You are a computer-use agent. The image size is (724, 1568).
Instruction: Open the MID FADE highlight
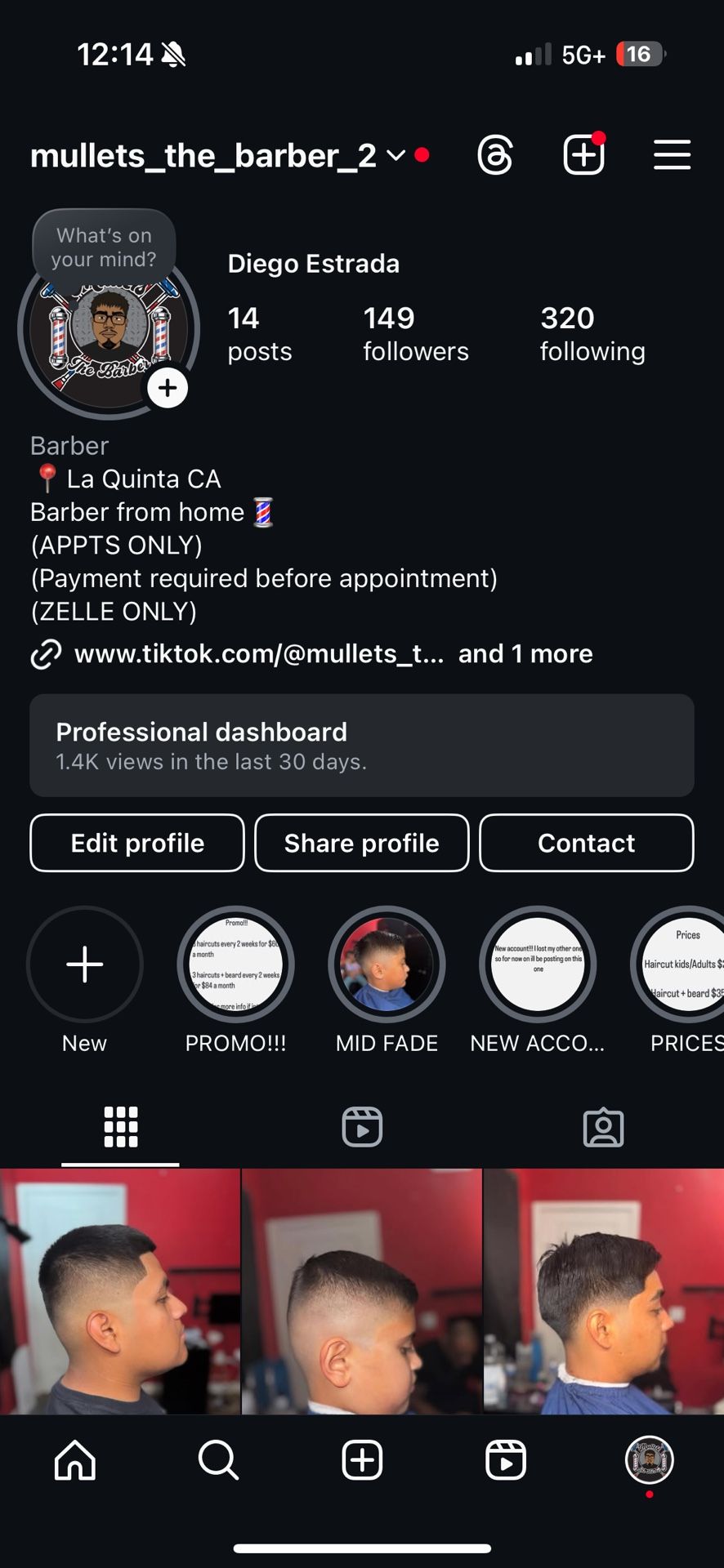[x=387, y=964]
